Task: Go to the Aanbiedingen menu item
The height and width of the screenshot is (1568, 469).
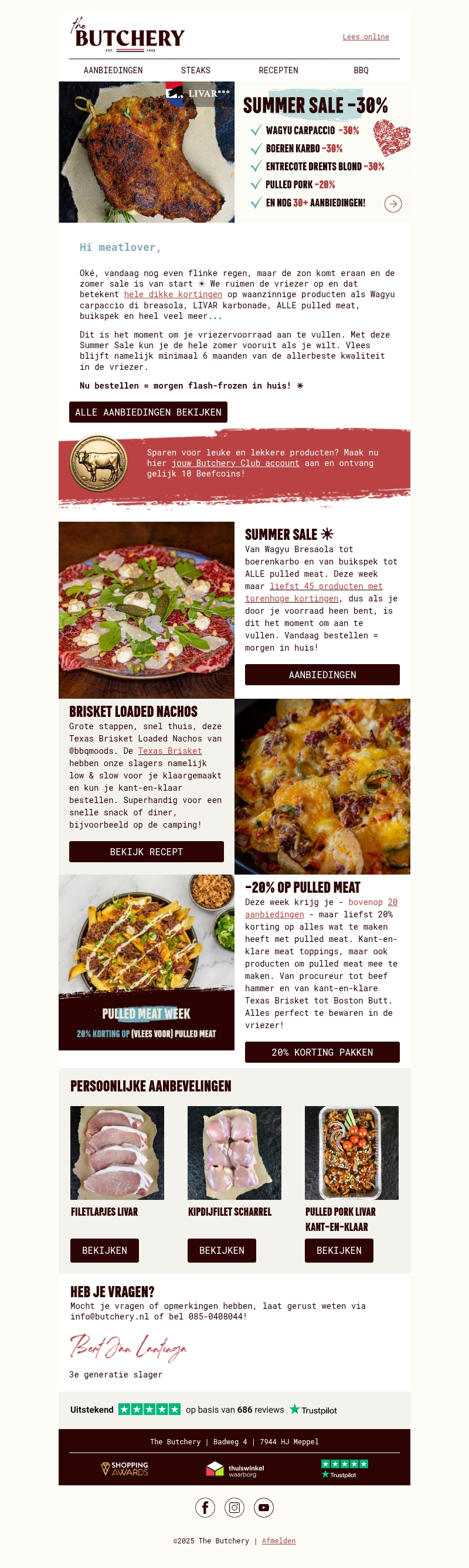Action: (113, 70)
